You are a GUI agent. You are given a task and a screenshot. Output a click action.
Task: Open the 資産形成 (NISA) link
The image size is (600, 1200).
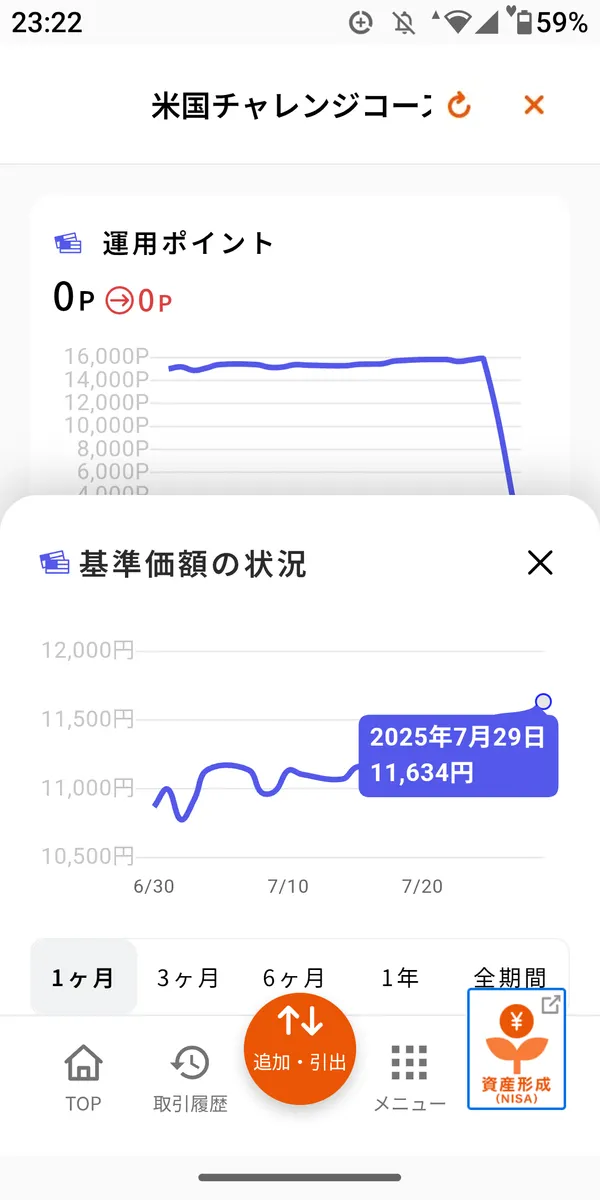517,1049
